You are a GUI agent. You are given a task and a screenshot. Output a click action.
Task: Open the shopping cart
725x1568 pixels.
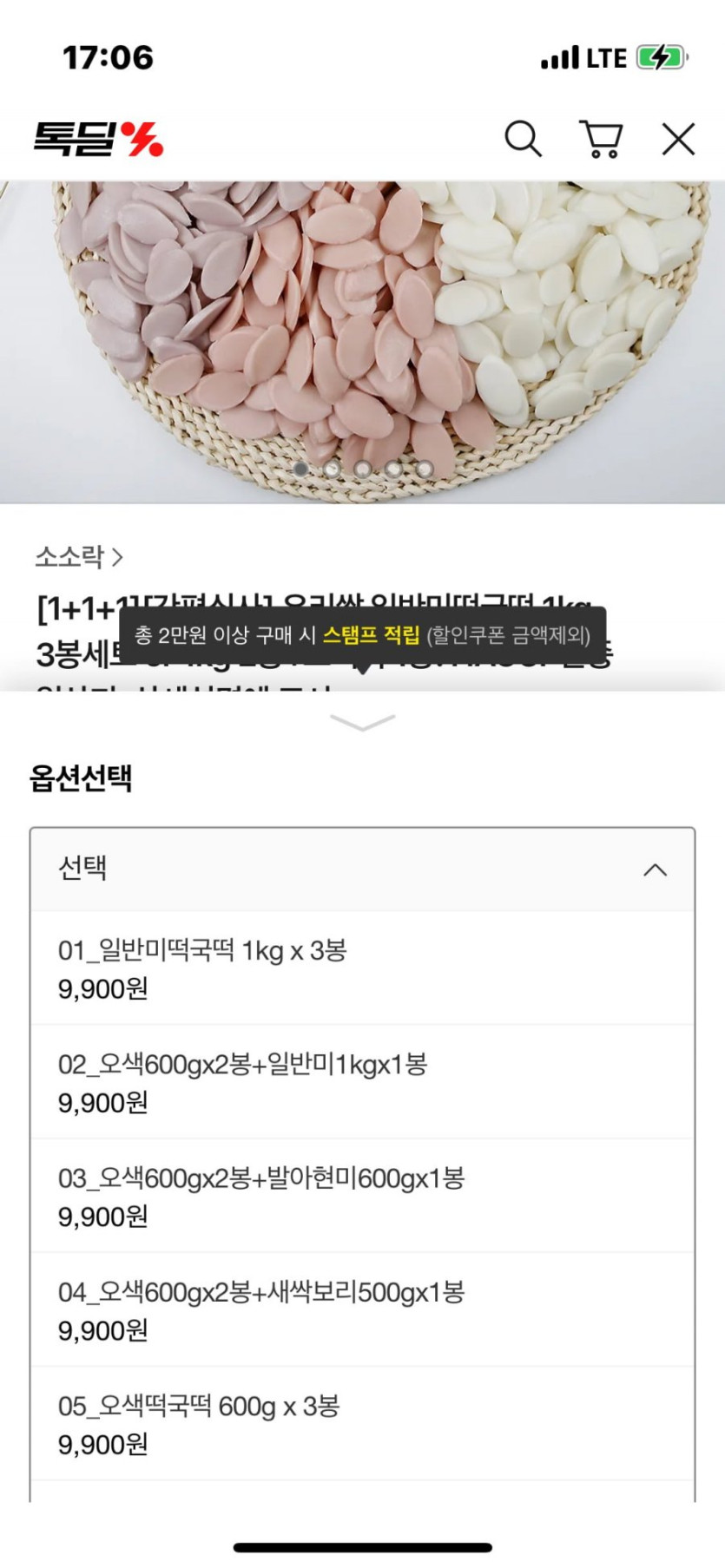pos(601,139)
